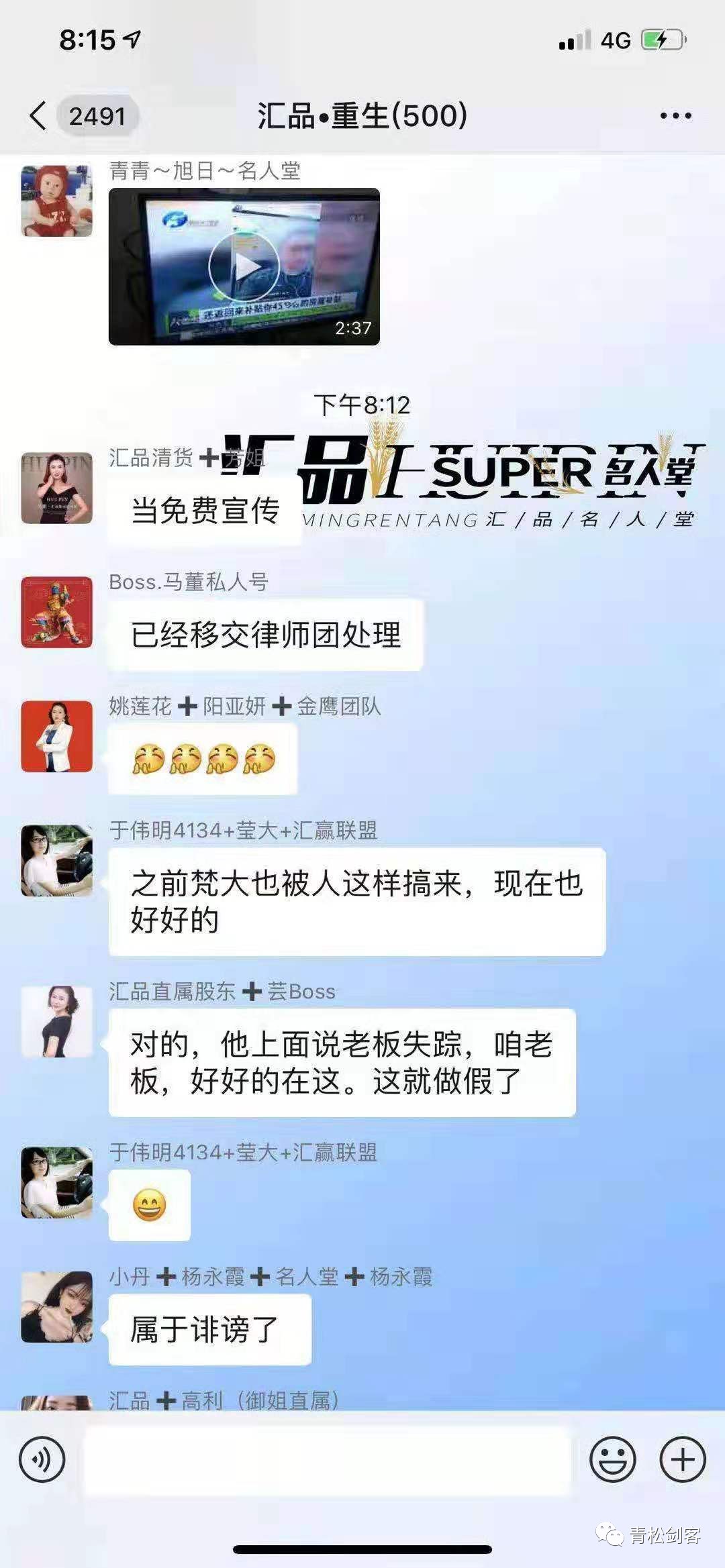The width and height of the screenshot is (725, 1568).
Task: Open avatar of 汇品清货 sender
Action: coord(56,488)
